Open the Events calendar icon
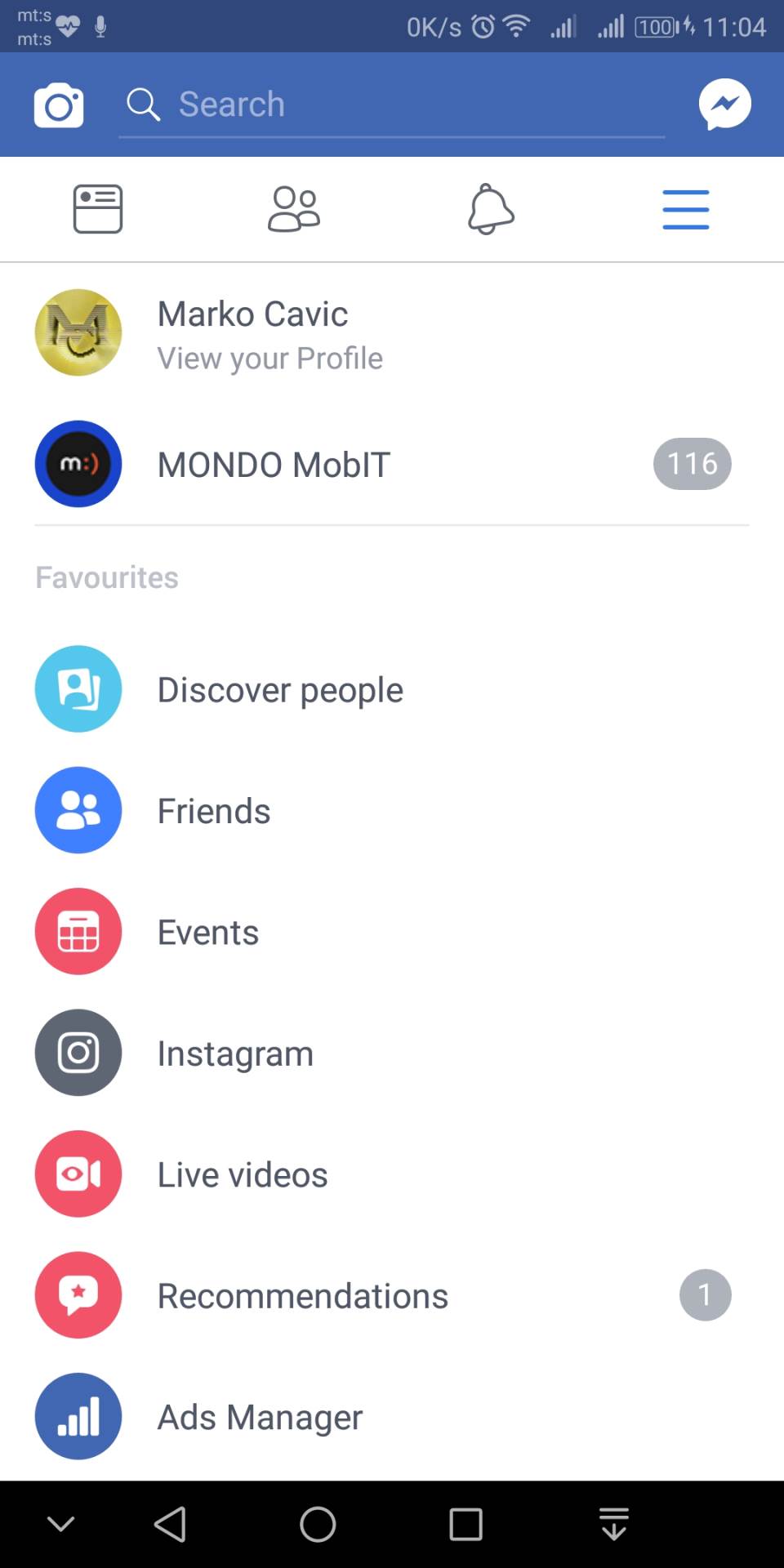Screen dimensions: 784x1568 pyautogui.click(x=78, y=931)
